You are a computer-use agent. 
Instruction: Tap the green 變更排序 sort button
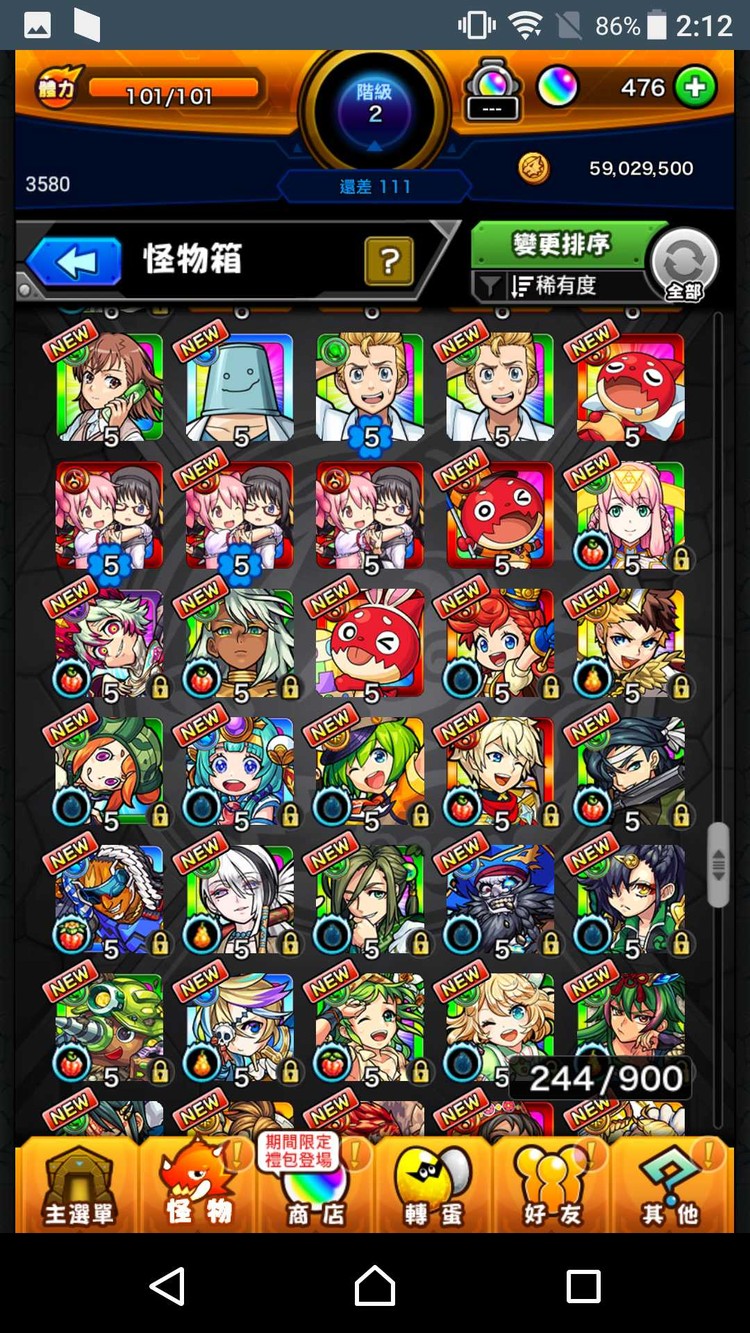[560, 245]
